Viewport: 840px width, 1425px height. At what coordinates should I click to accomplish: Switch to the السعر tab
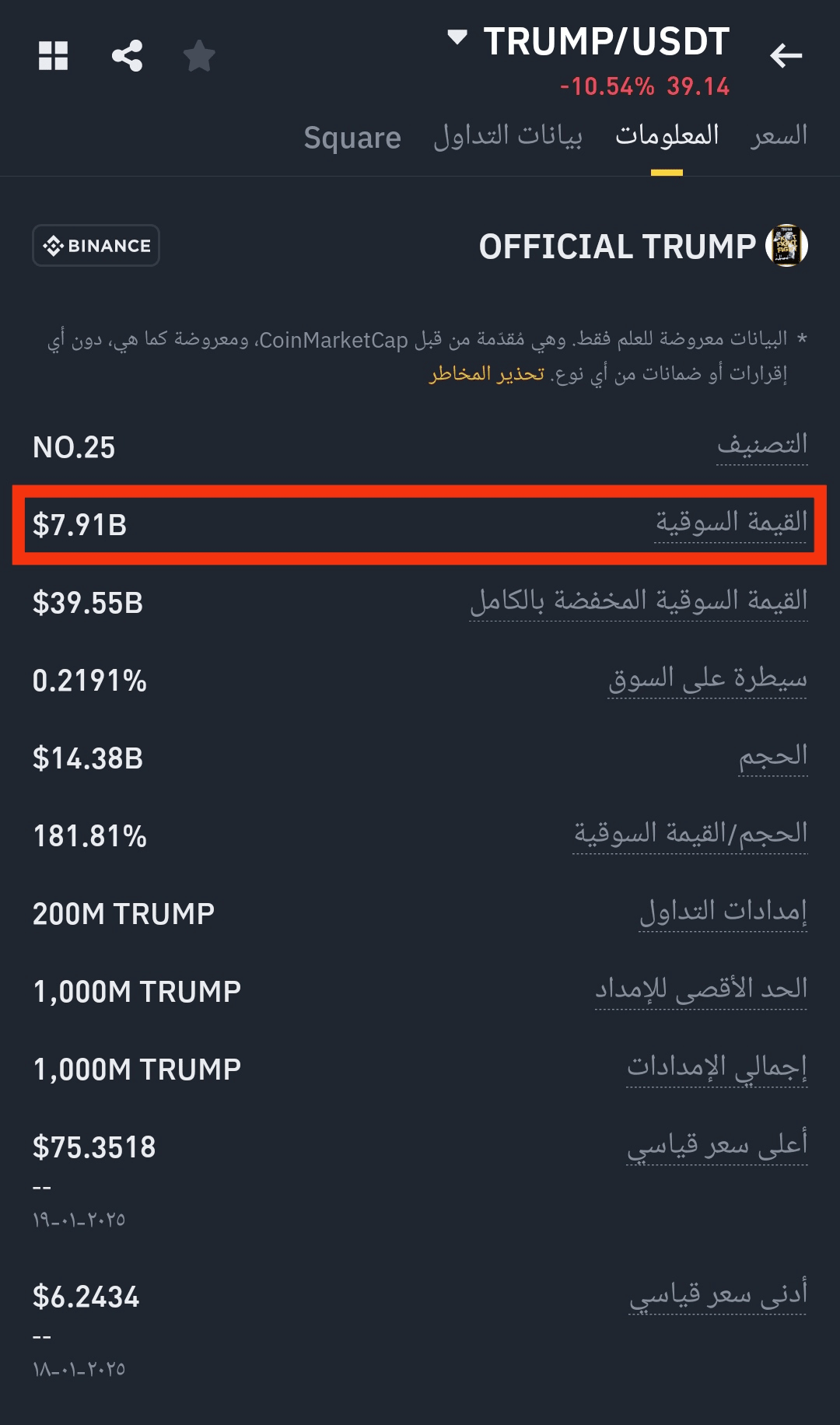click(x=779, y=136)
